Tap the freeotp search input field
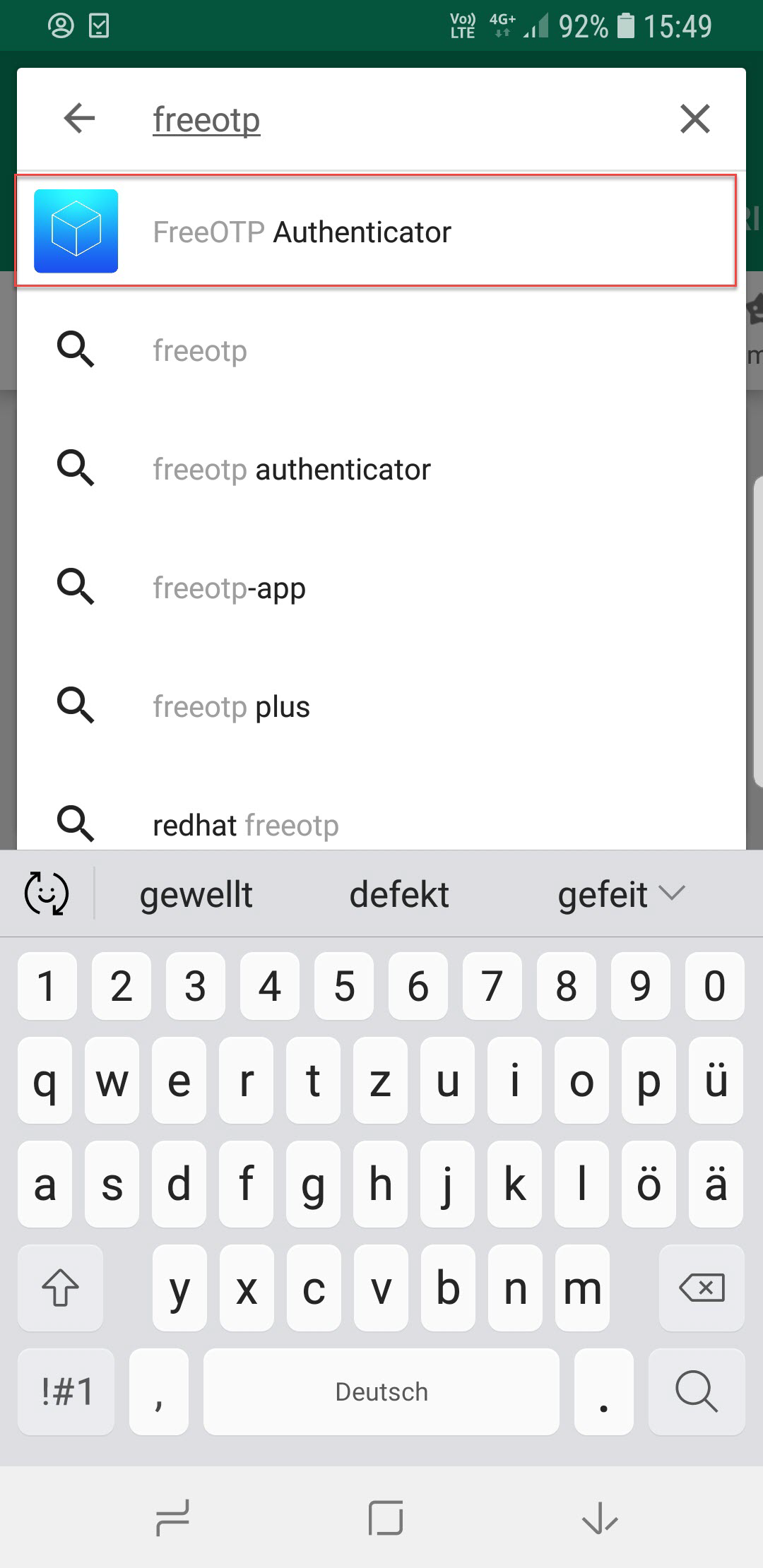The height and width of the screenshot is (1568, 763). (x=396, y=119)
